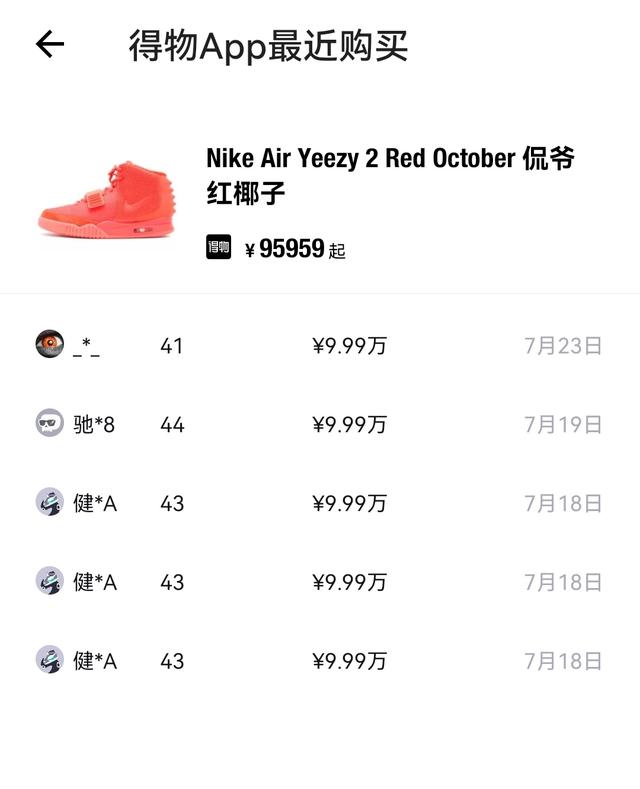
Task: Go back using the top-left arrow
Action: (49, 44)
